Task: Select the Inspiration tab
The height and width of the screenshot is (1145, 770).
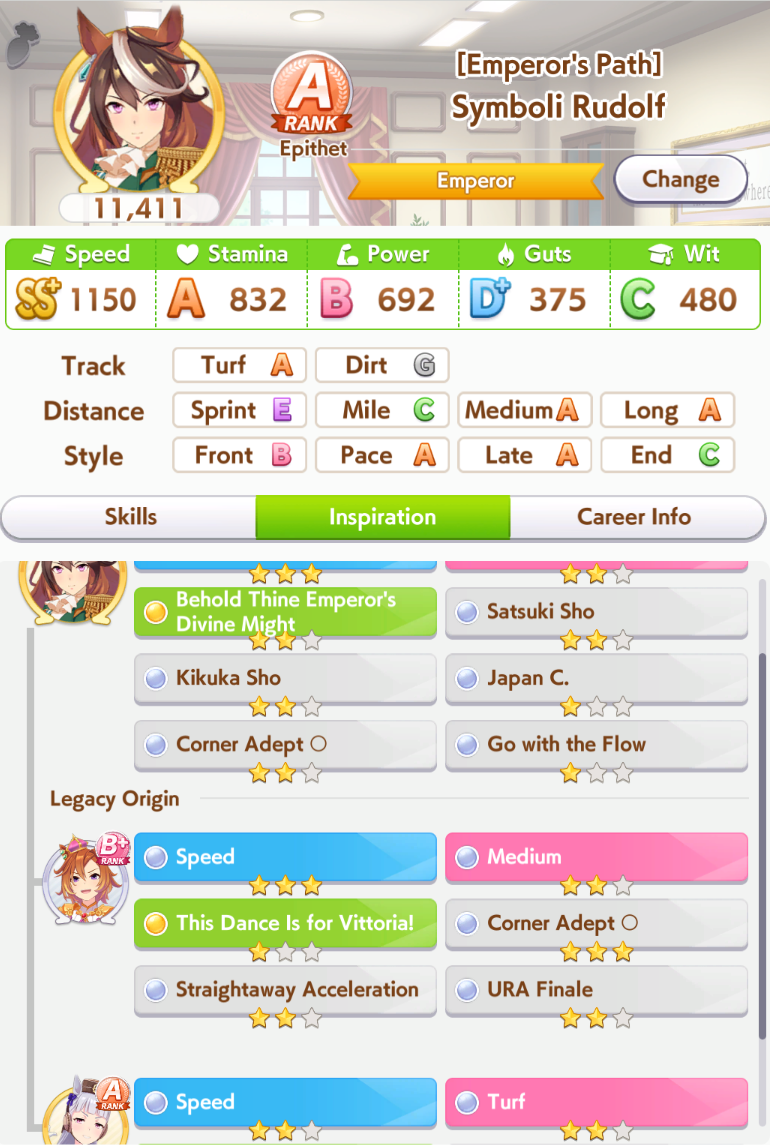Action: [382, 517]
